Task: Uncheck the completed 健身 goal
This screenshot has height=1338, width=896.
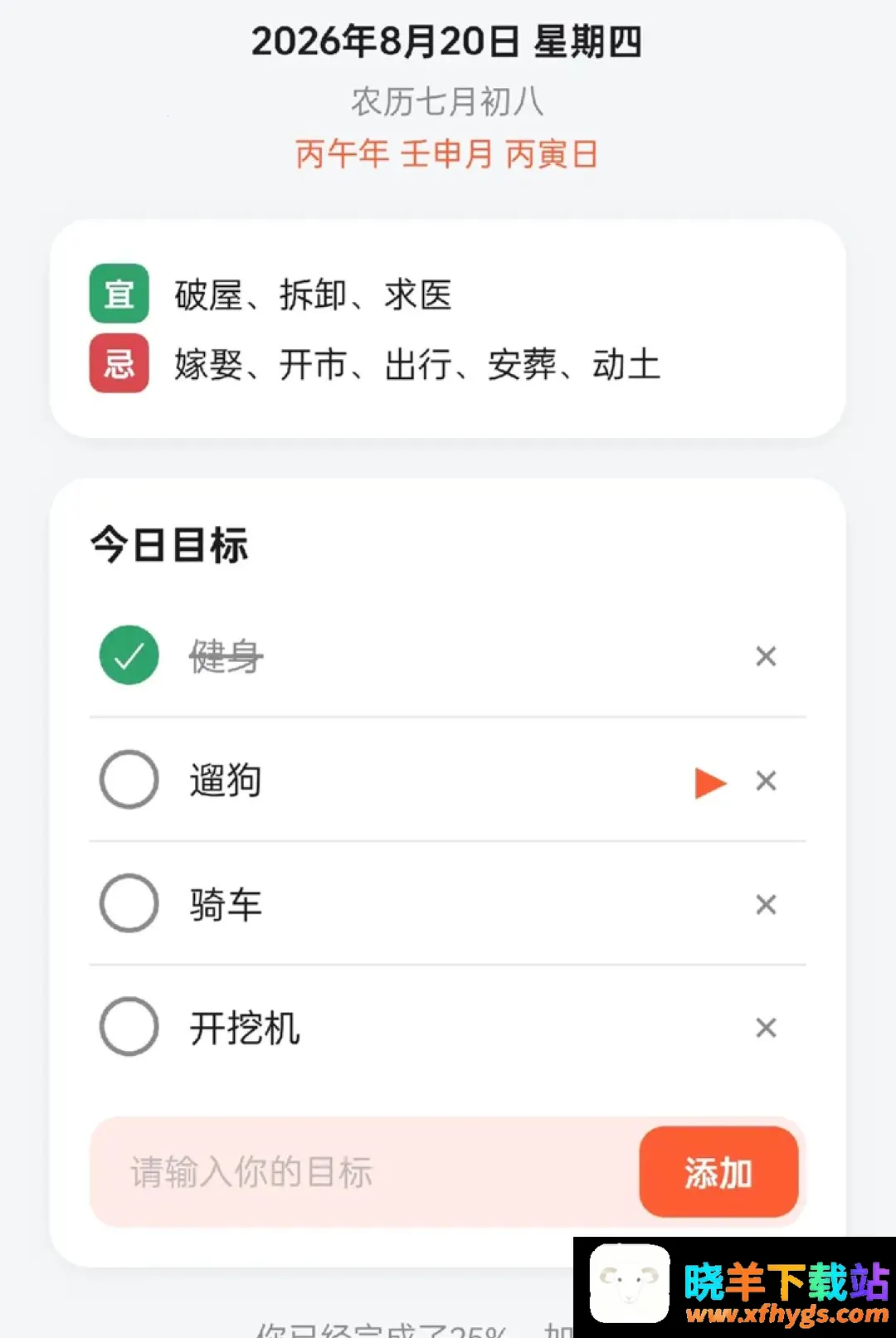Action: pos(129,654)
